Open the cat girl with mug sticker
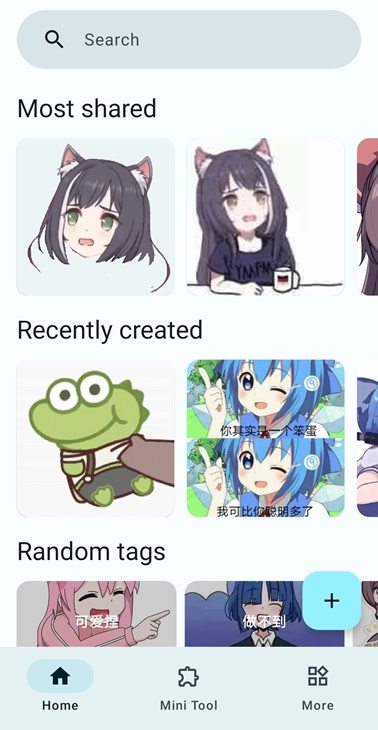The width and height of the screenshot is (378, 730). coord(265,216)
